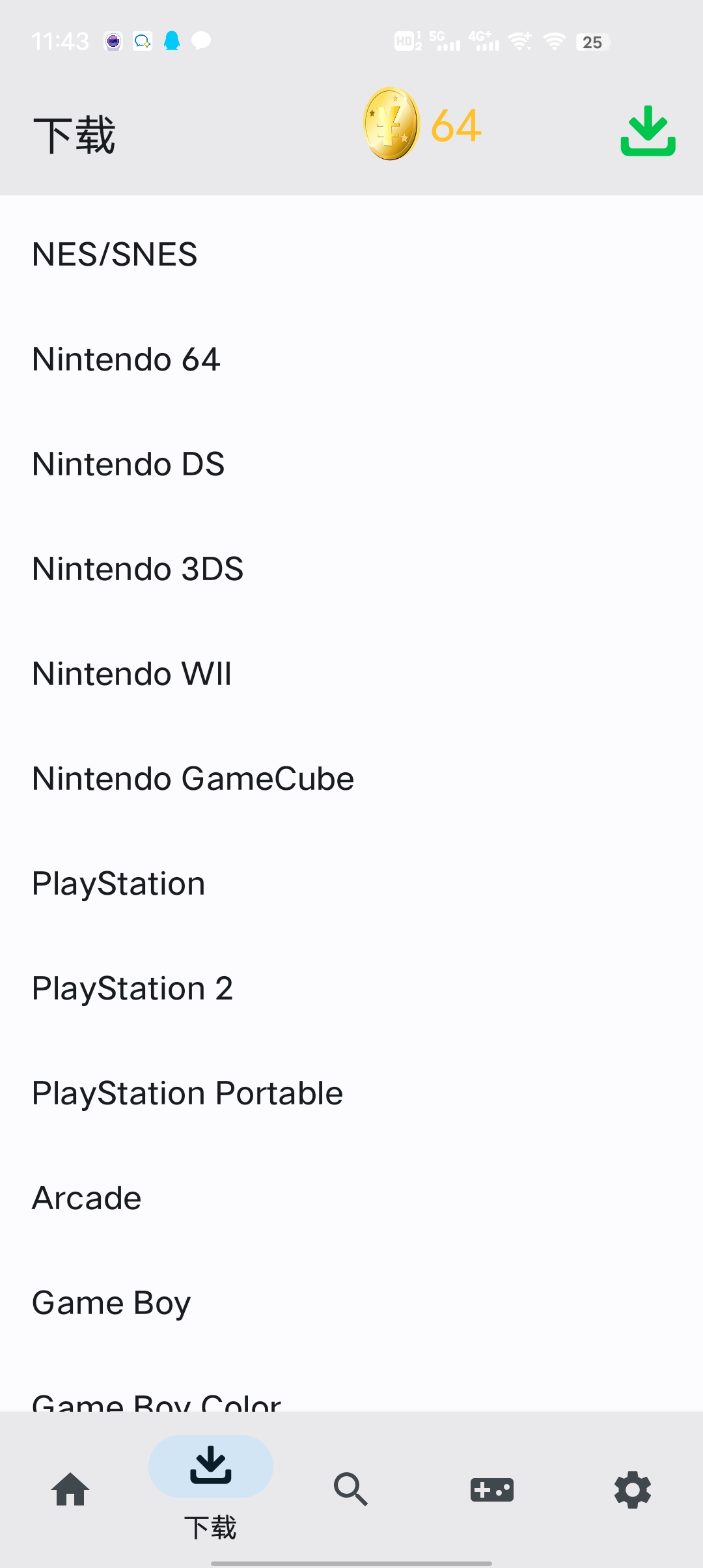Select the Arcade category
The height and width of the screenshot is (1568, 703).
coord(351,1197)
